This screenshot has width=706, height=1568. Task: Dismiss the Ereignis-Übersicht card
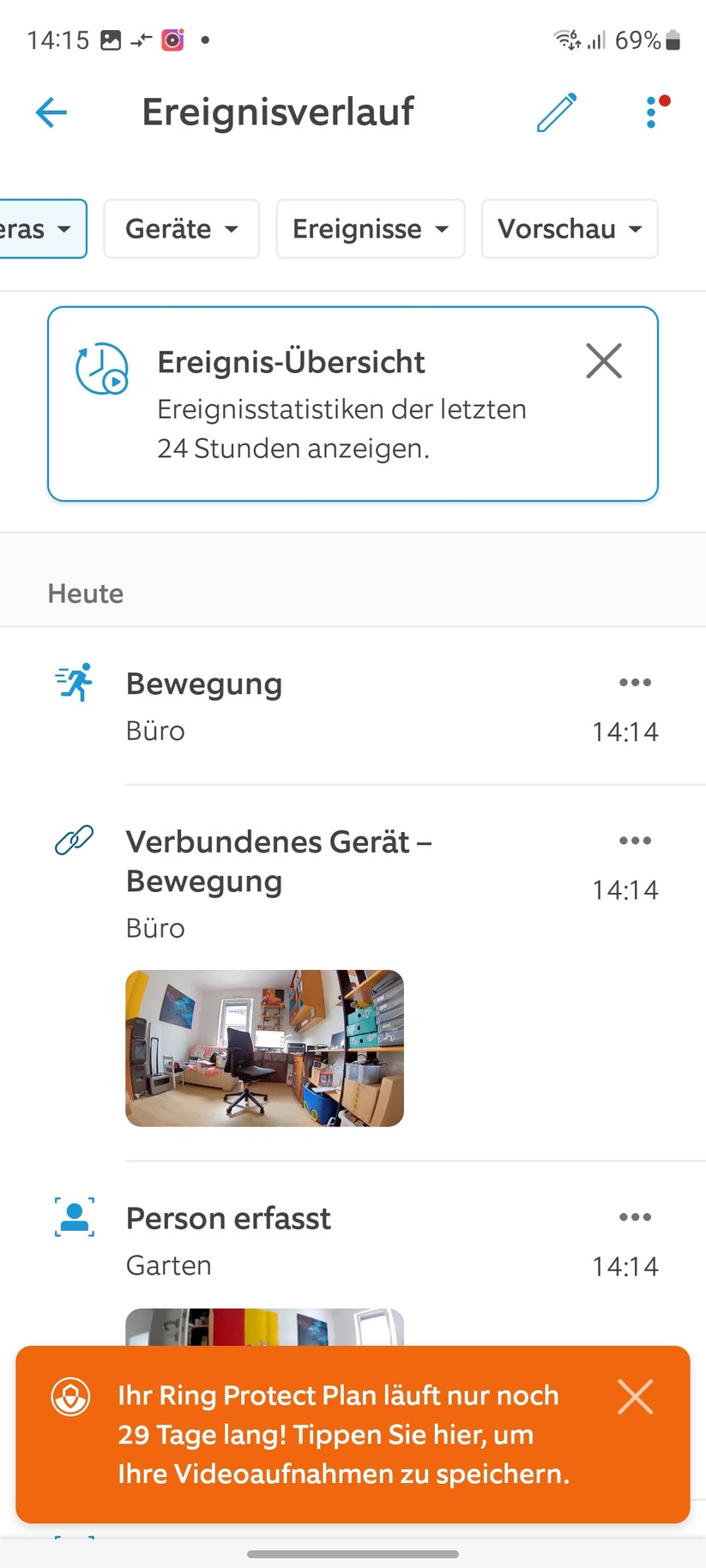(x=603, y=361)
